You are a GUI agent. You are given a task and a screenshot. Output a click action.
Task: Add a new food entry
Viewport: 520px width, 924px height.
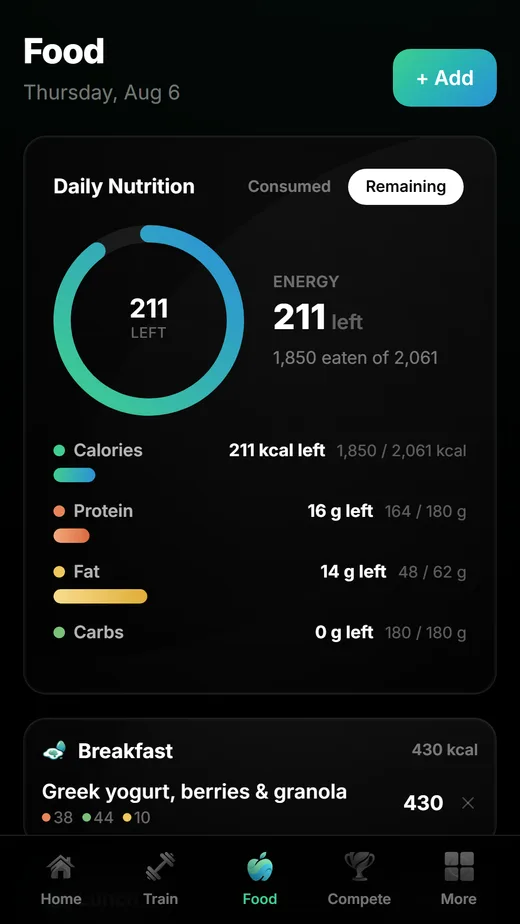(x=445, y=78)
